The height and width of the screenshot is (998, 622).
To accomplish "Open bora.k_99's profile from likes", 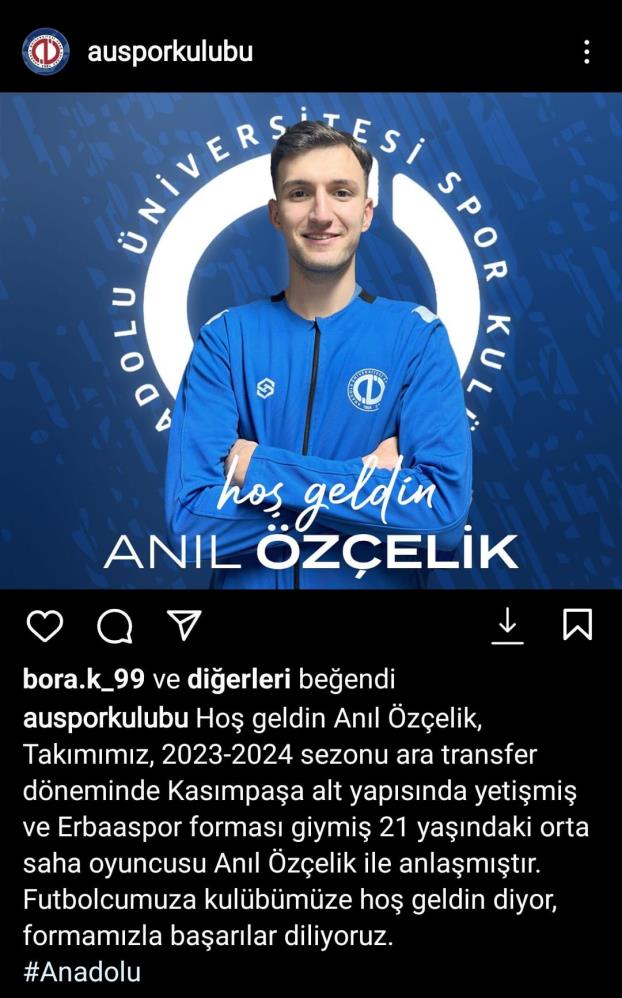I will pos(84,680).
